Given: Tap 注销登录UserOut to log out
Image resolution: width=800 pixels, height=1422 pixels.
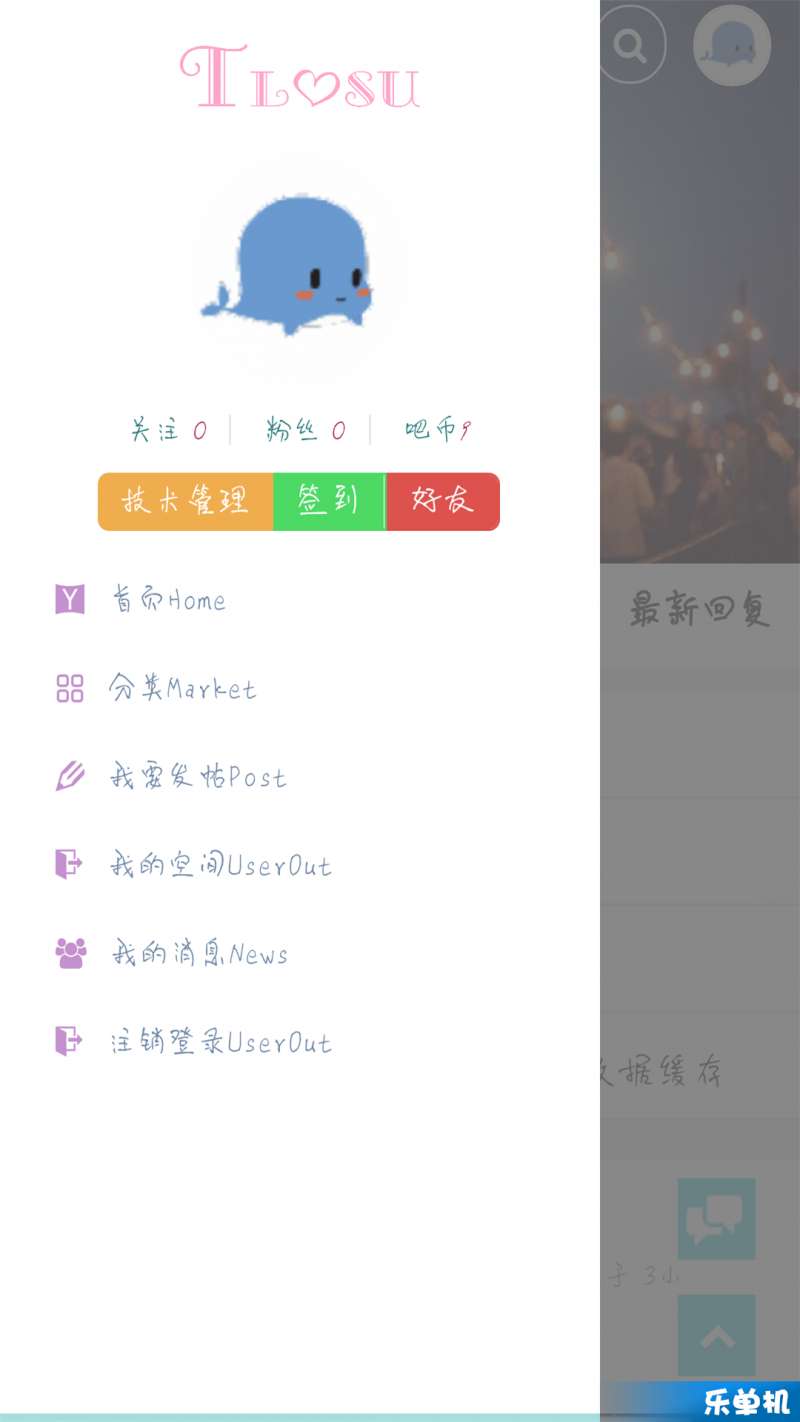Looking at the screenshot, I should [x=220, y=1042].
